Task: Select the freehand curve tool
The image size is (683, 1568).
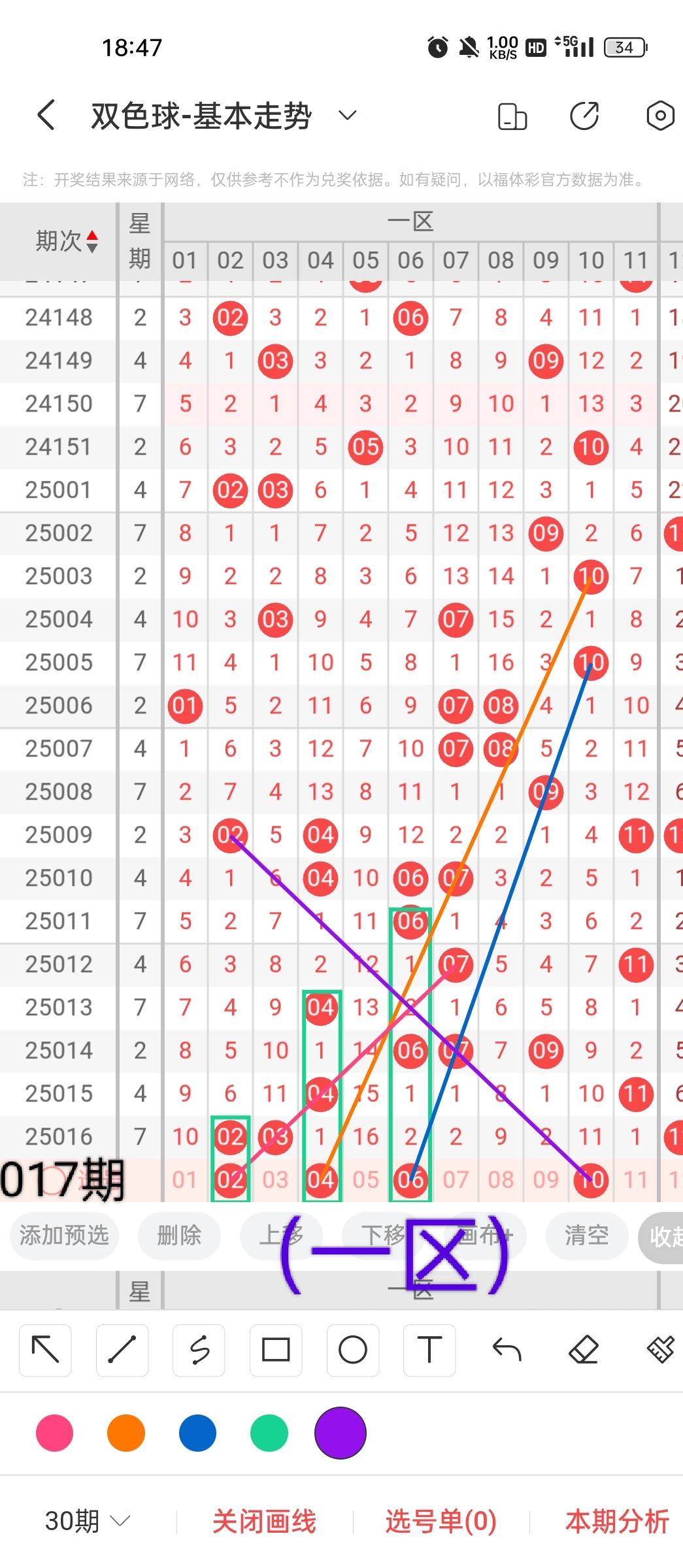Action: coord(199,1350)
